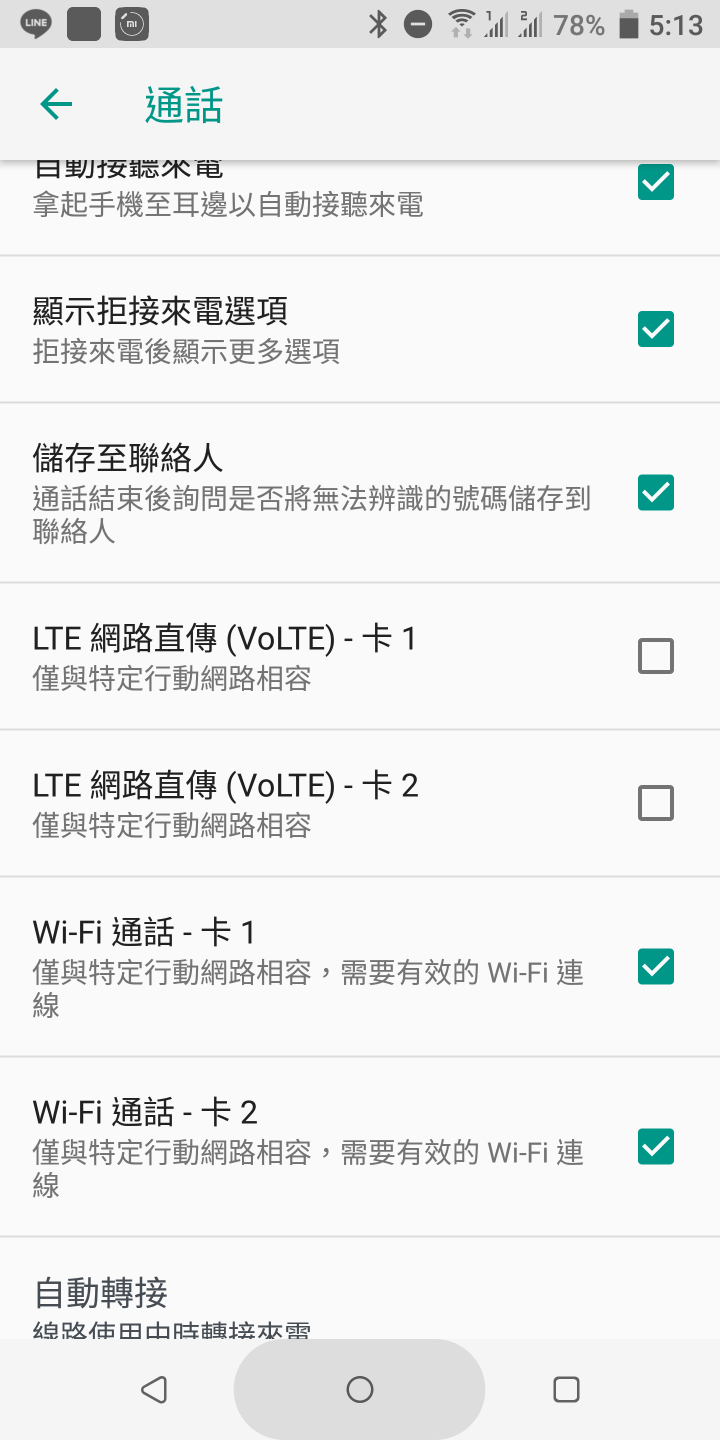Image resolution: width=720 pixels, height=1440 pixels.
Task: Disable the 儲存至聯絡人 checkbox
Action: tap(656, 492)
